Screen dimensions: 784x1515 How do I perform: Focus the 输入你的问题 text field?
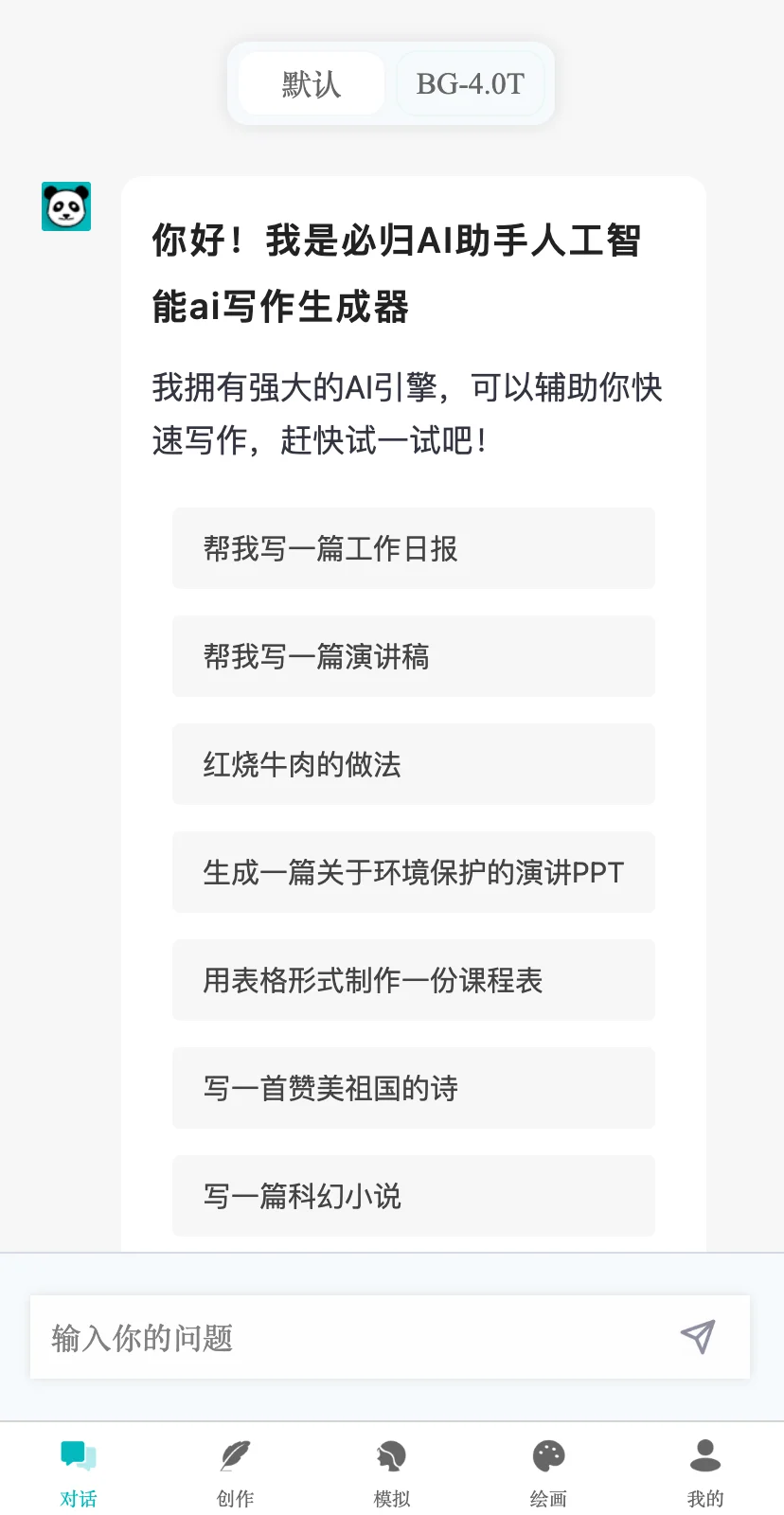pos(350,1337)
